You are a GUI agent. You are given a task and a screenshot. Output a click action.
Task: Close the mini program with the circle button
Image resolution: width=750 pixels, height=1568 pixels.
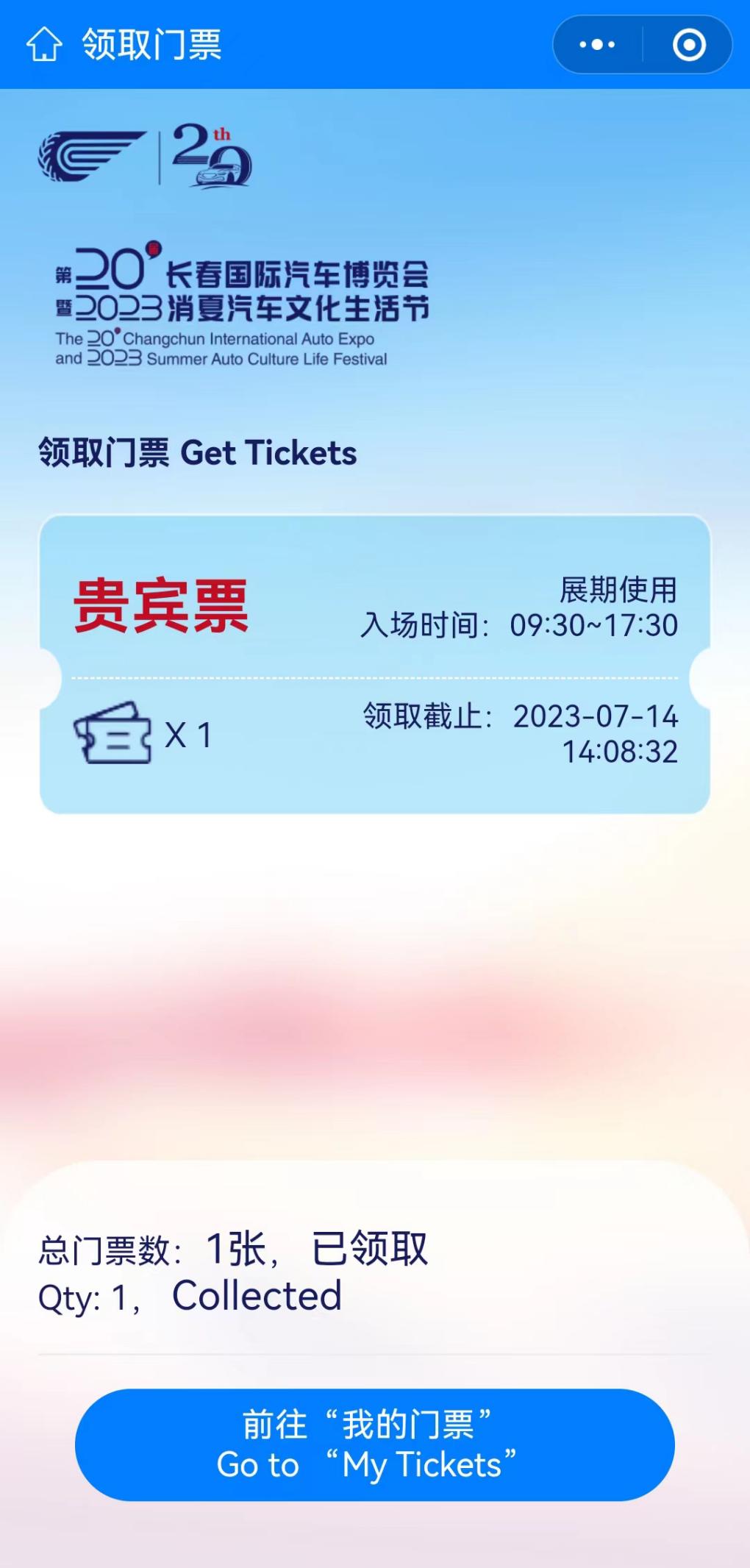[x=689, y=45]
